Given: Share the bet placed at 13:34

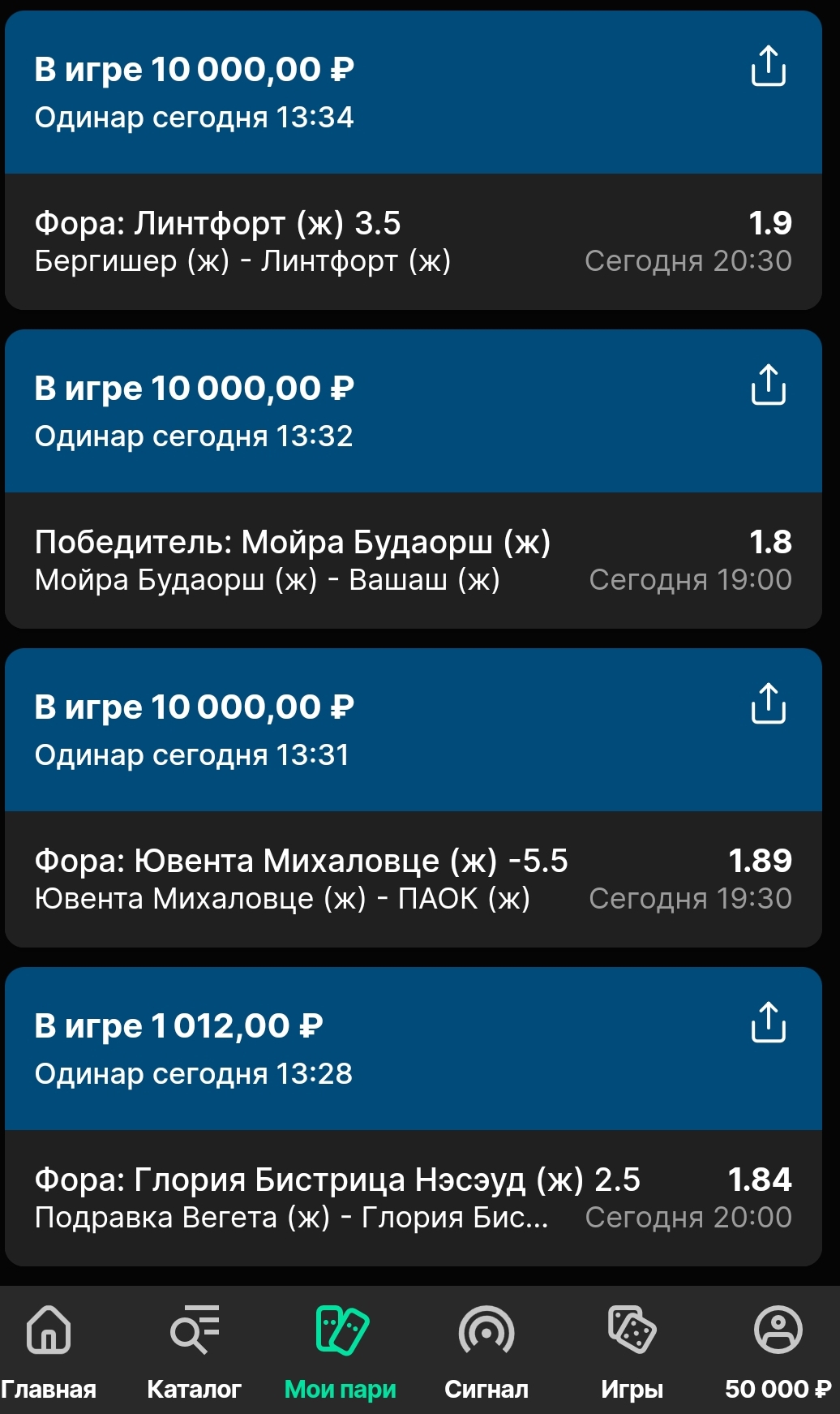Looking at the screenshot, I should (x=768, y=67).
